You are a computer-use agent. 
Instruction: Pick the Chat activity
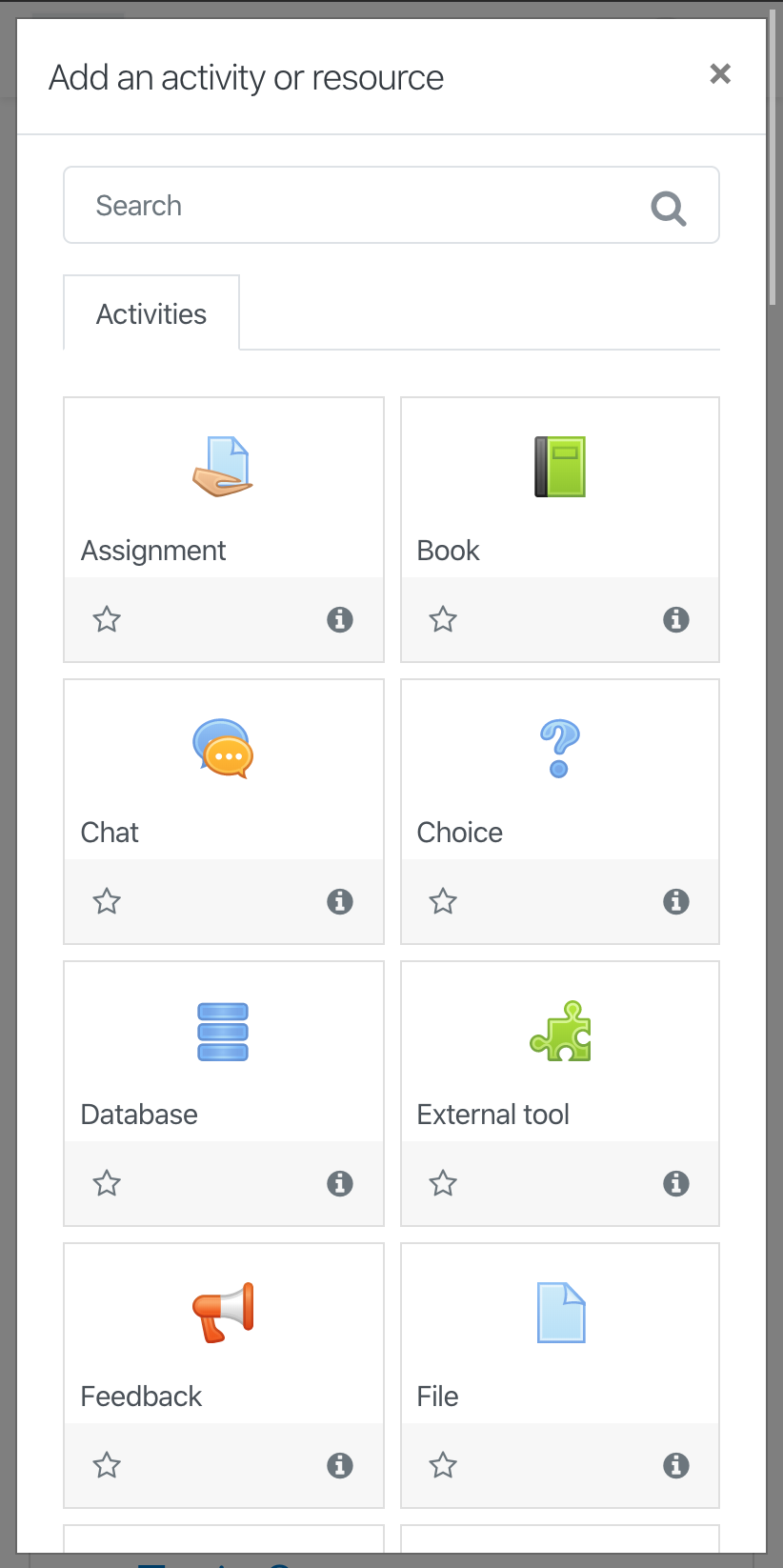pyautogui.click(x=224, y=770)
